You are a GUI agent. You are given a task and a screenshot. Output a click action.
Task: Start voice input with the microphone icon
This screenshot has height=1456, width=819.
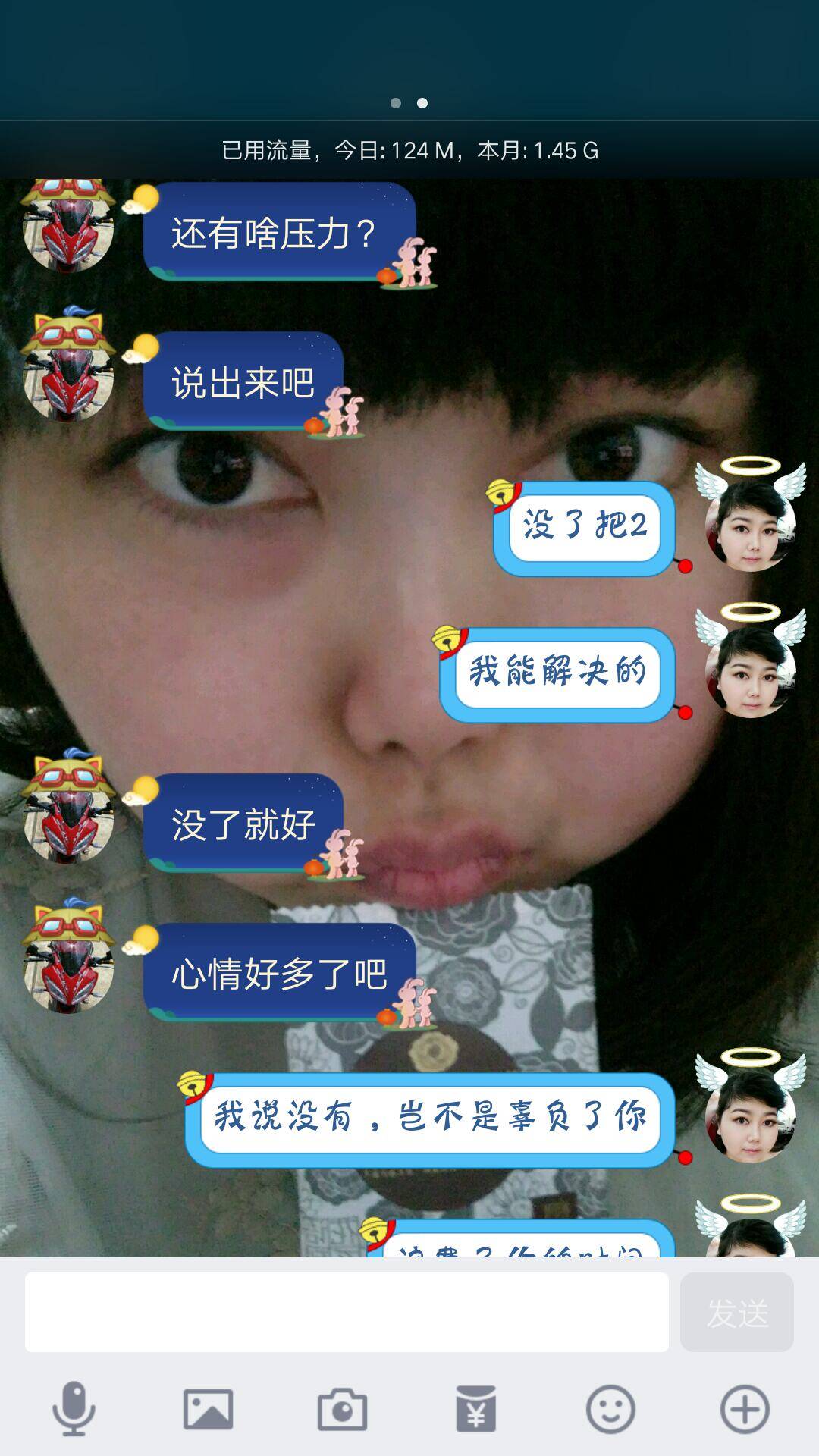[74, 1410]
